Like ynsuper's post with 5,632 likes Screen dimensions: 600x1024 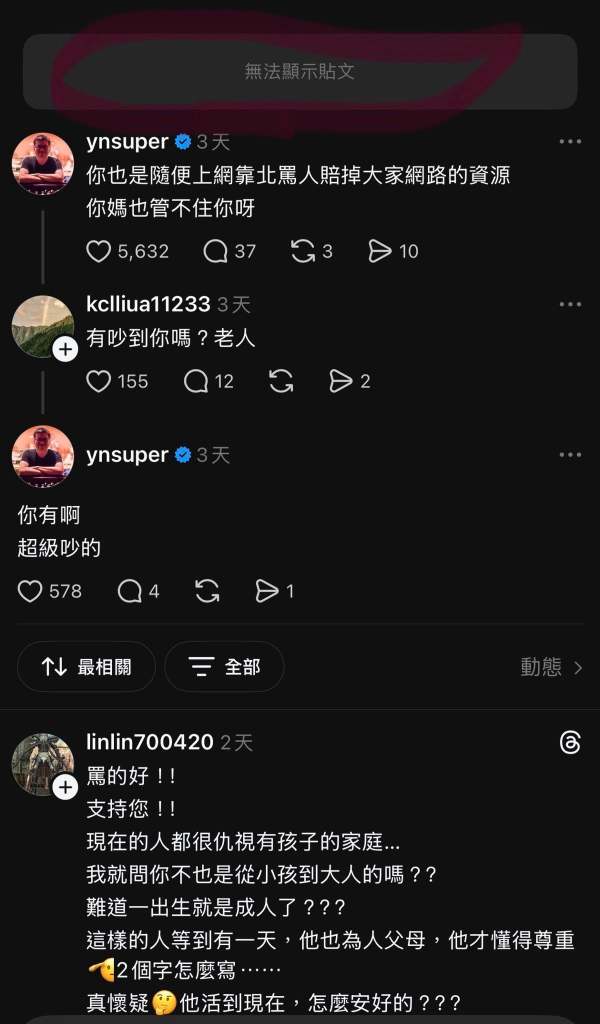click(x=99, y=251)
